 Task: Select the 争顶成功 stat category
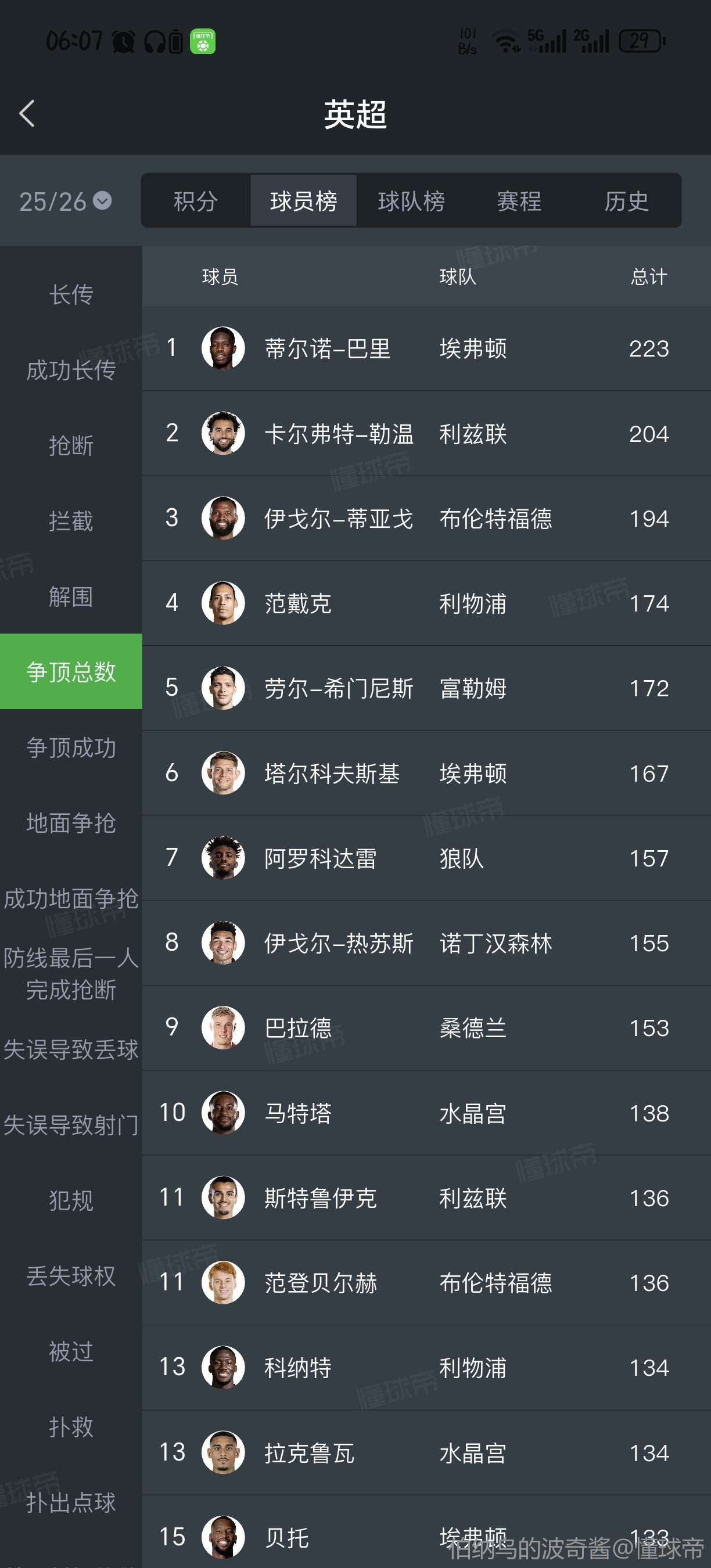pyautogui.click(x=71, y=747)
